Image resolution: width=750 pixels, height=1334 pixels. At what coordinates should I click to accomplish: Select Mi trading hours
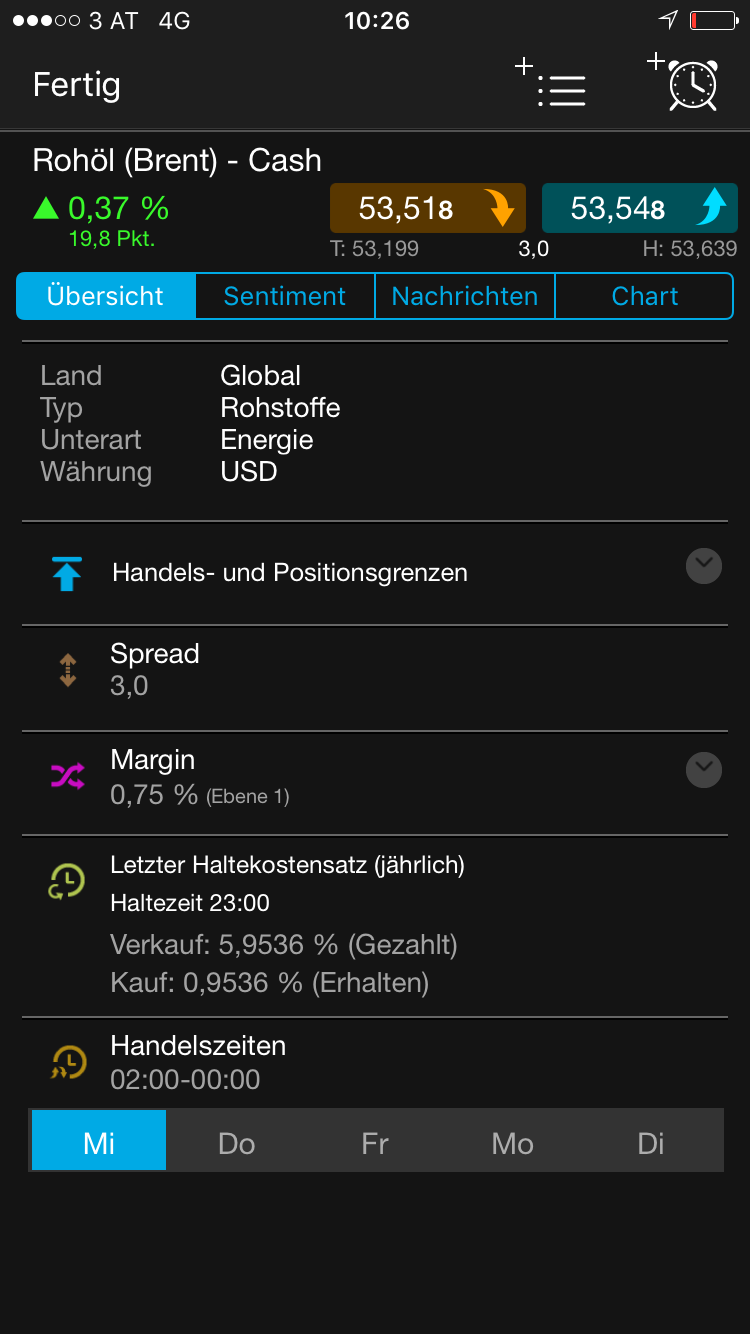[99, 1142]
